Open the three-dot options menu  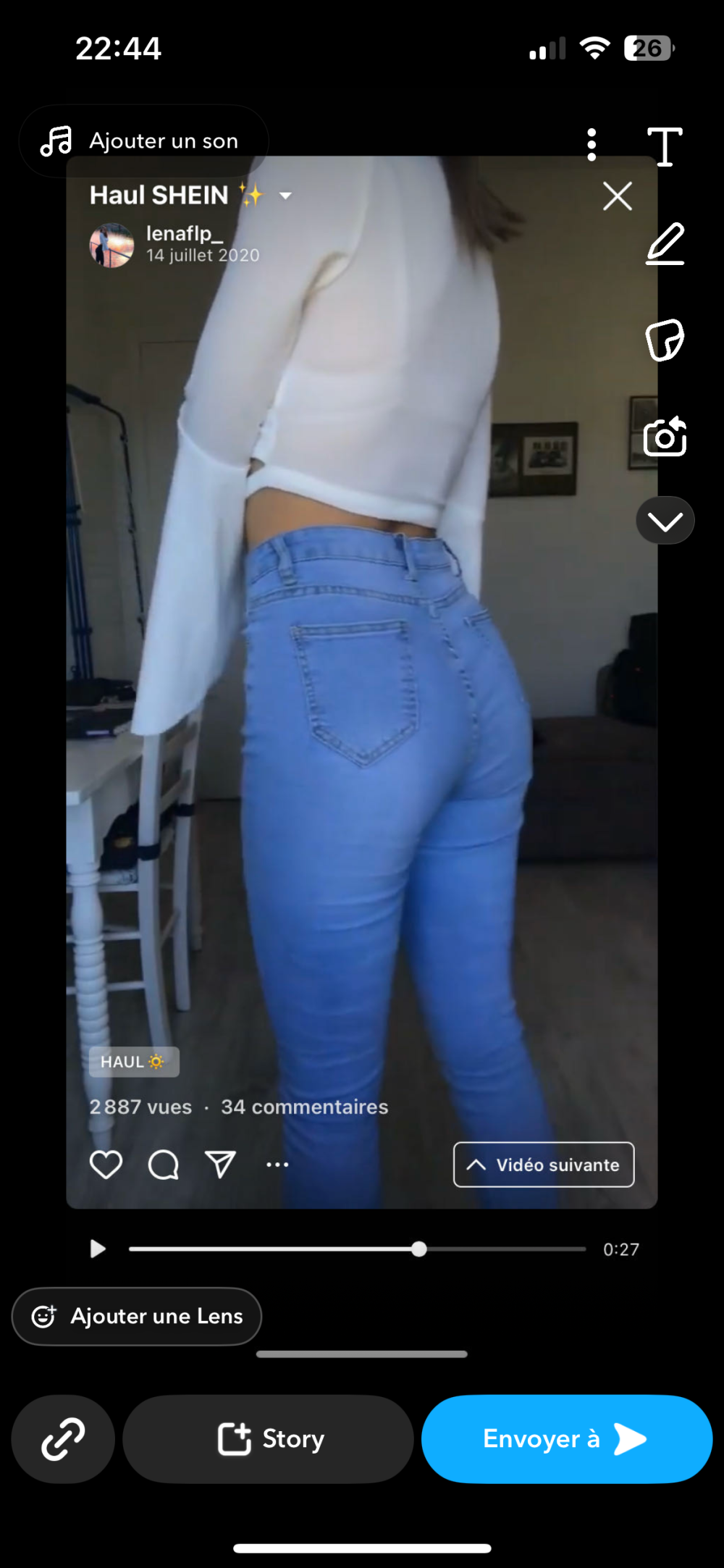point(592,145)
